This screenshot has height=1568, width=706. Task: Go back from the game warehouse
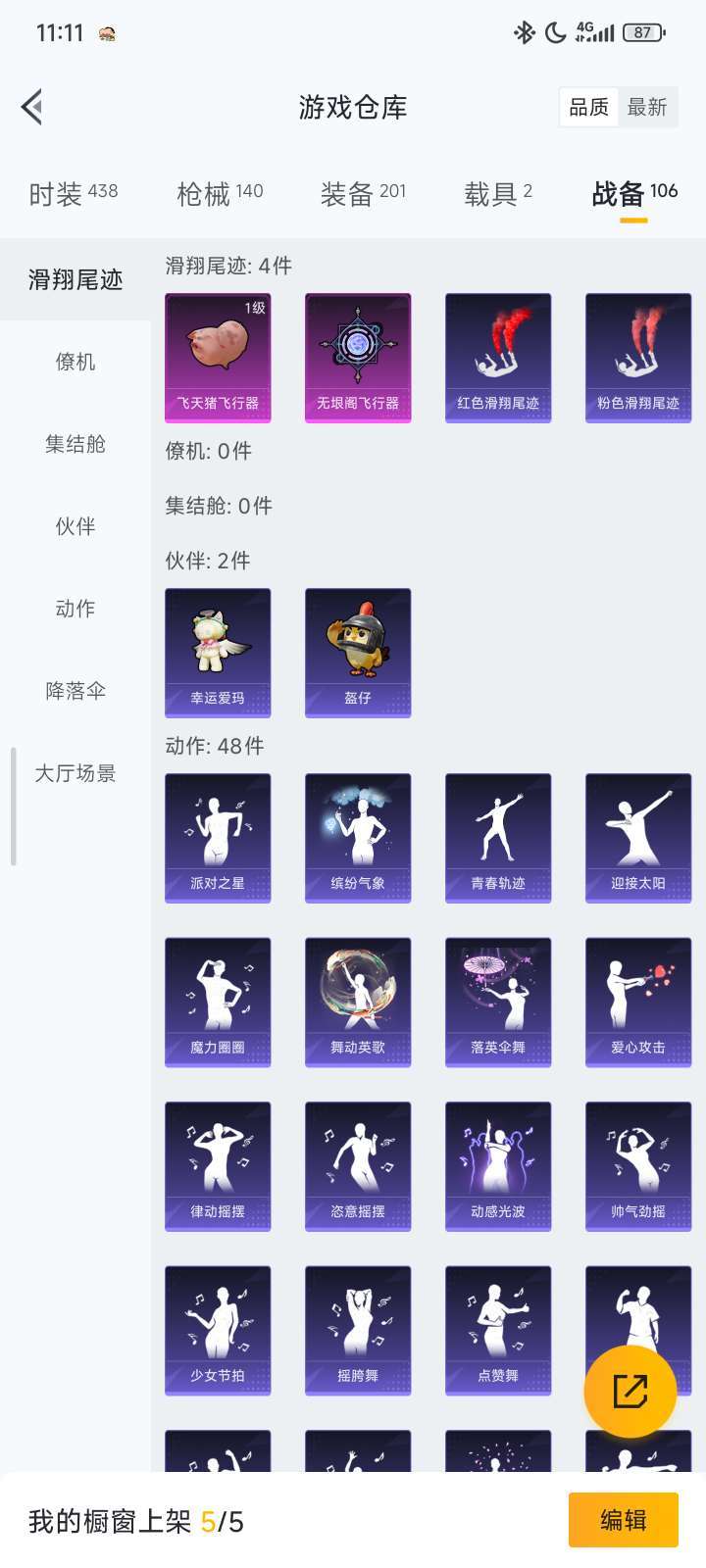tap(32, 107)
